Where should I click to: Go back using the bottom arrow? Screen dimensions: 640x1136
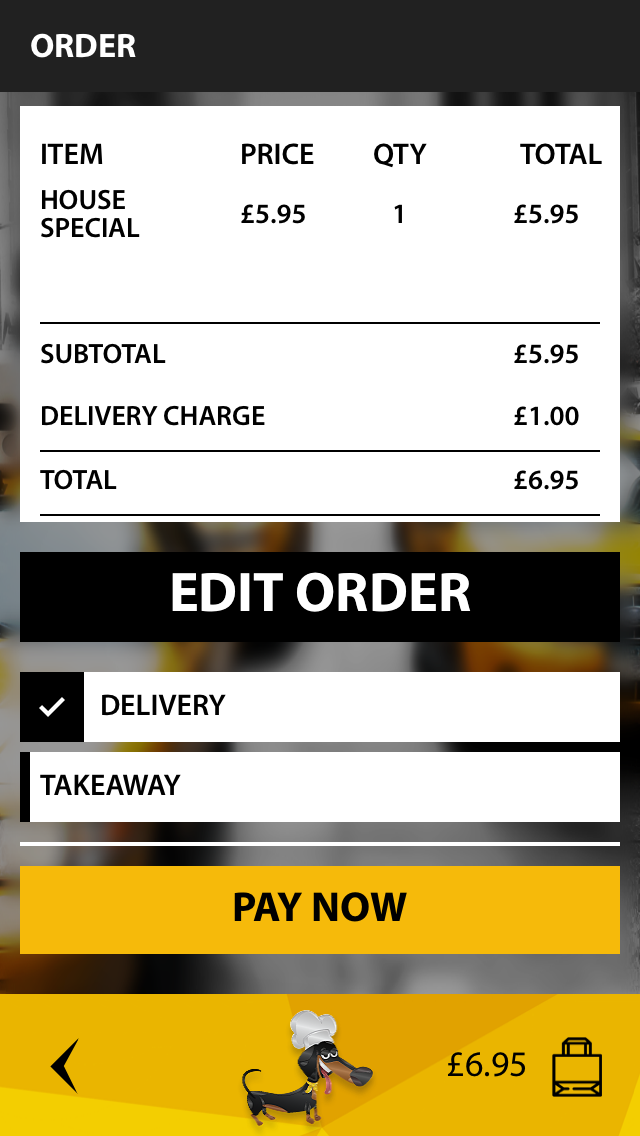coord(65,1065)
